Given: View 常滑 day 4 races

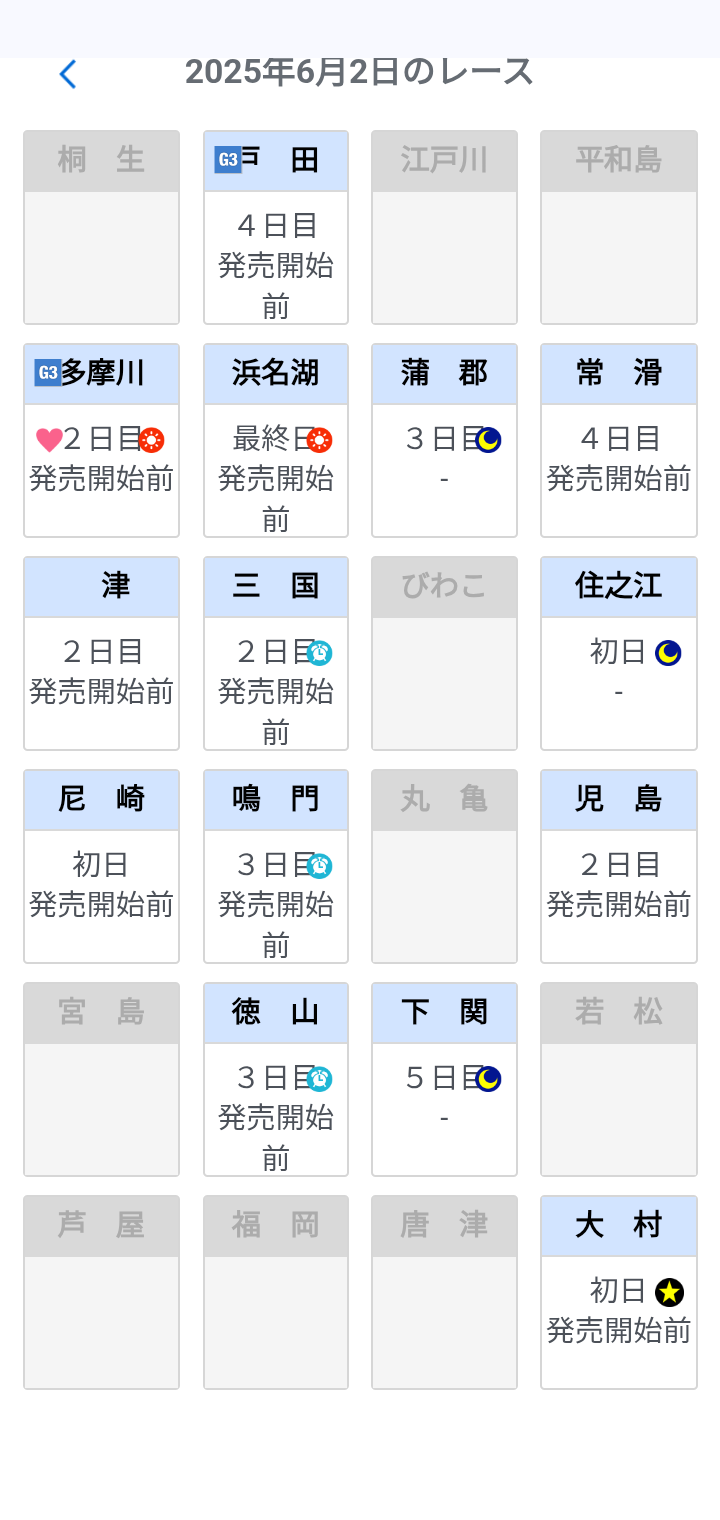Looking at the screenshot, I should tap(618, 441).
